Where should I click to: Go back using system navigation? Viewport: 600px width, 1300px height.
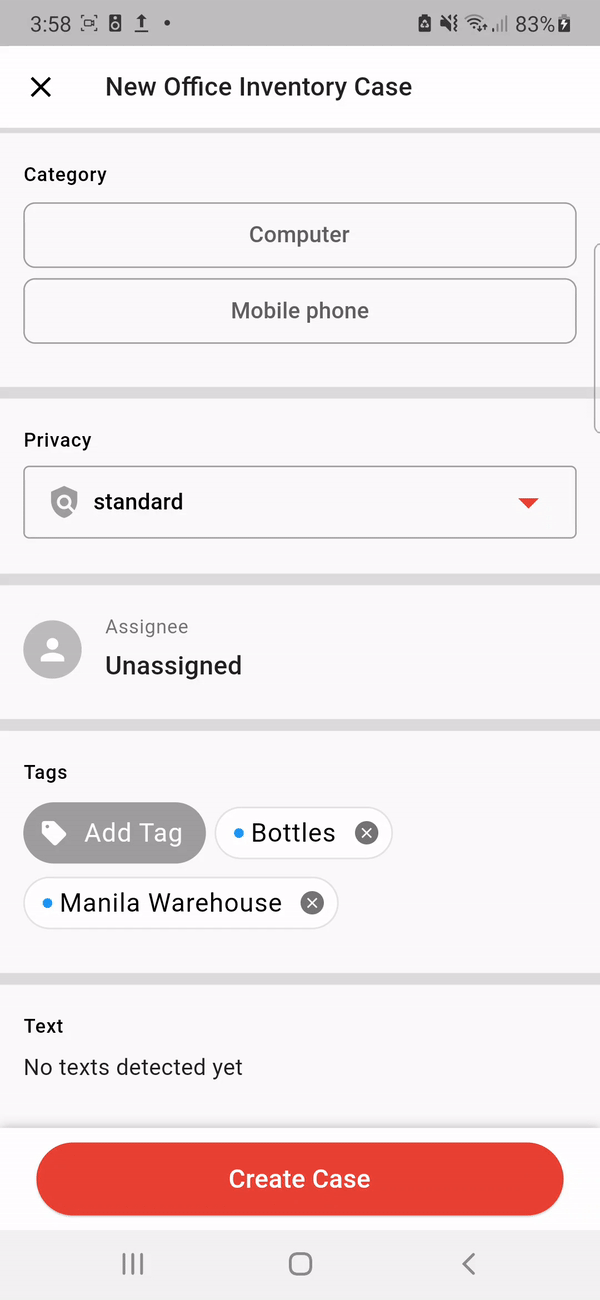[468, 1264]
